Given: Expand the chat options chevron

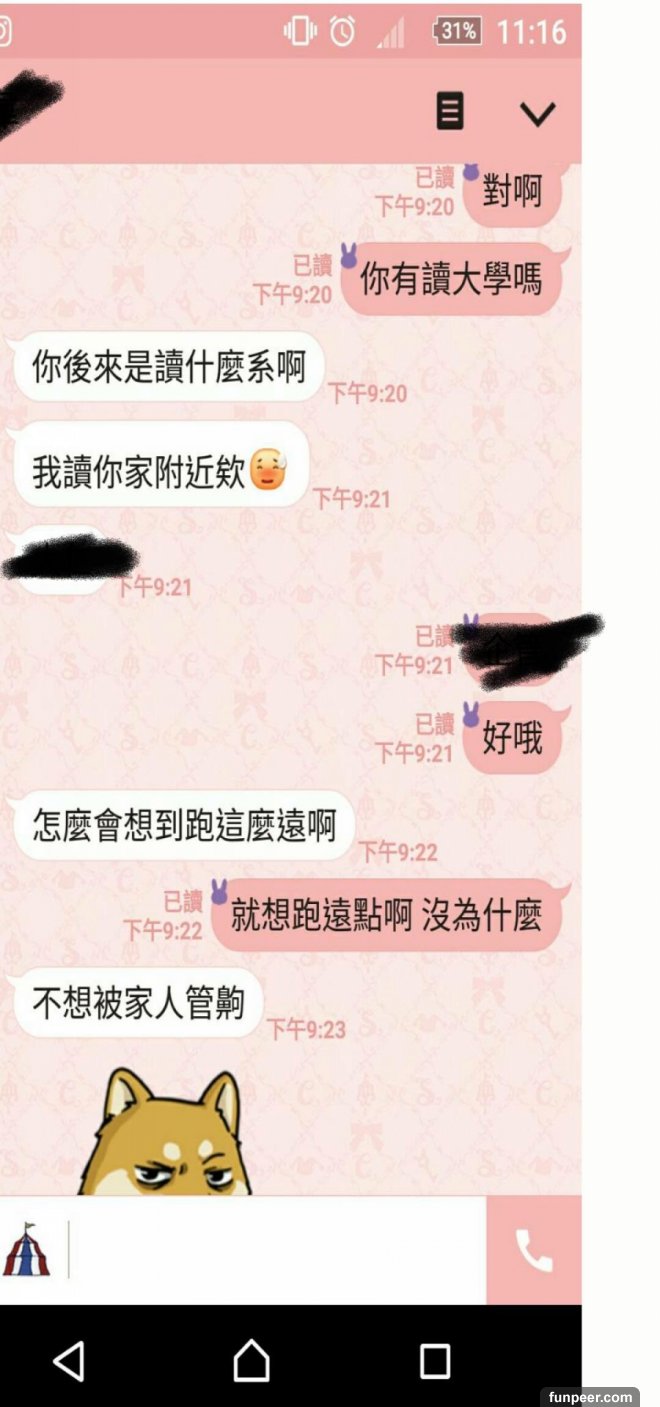Looking at the screenshot, I should (x=537, y=113).
